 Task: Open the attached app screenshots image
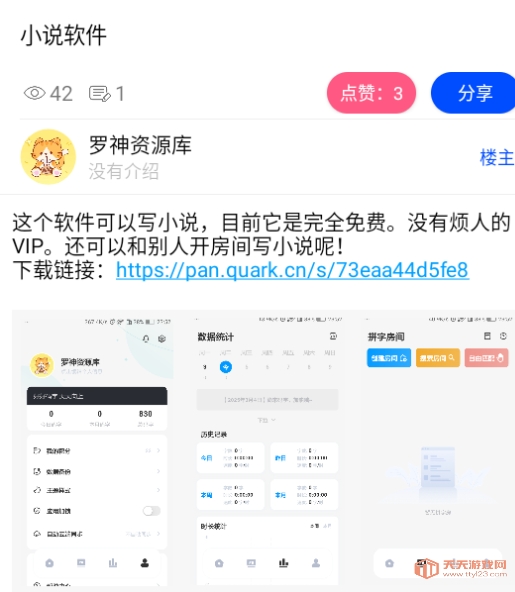pyautogui.click(x=263, y=451)
